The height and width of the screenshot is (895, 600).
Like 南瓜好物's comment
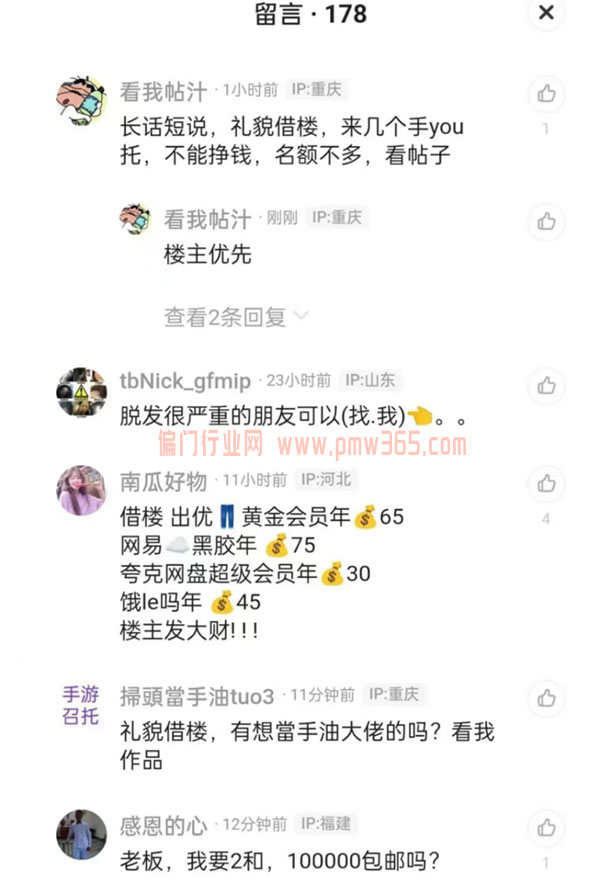coord(546,484)
